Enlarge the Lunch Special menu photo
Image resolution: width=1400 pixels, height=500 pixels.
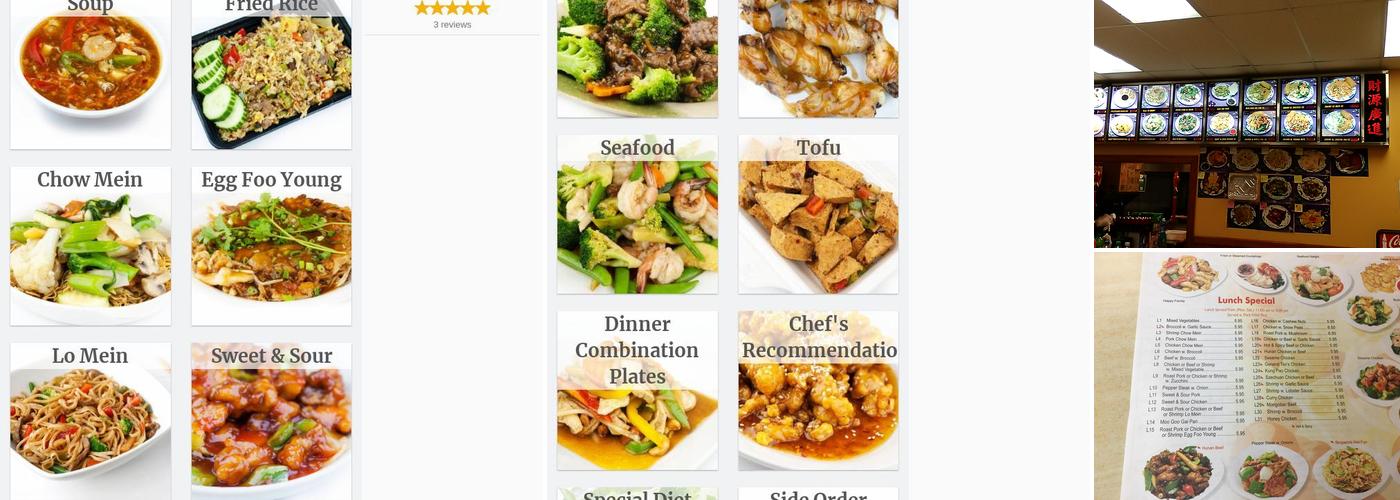pos(1246,376)
